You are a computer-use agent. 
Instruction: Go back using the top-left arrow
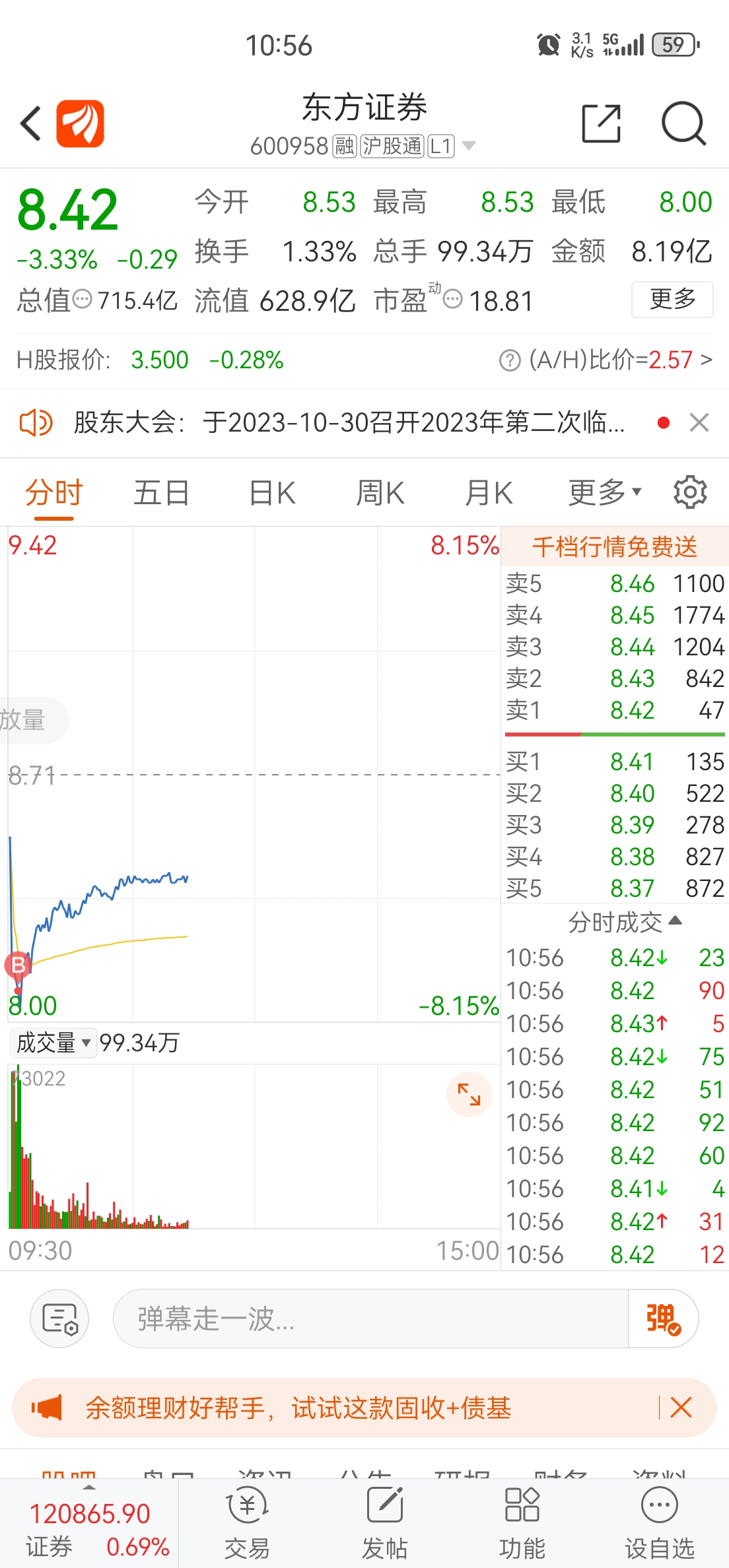31,123
